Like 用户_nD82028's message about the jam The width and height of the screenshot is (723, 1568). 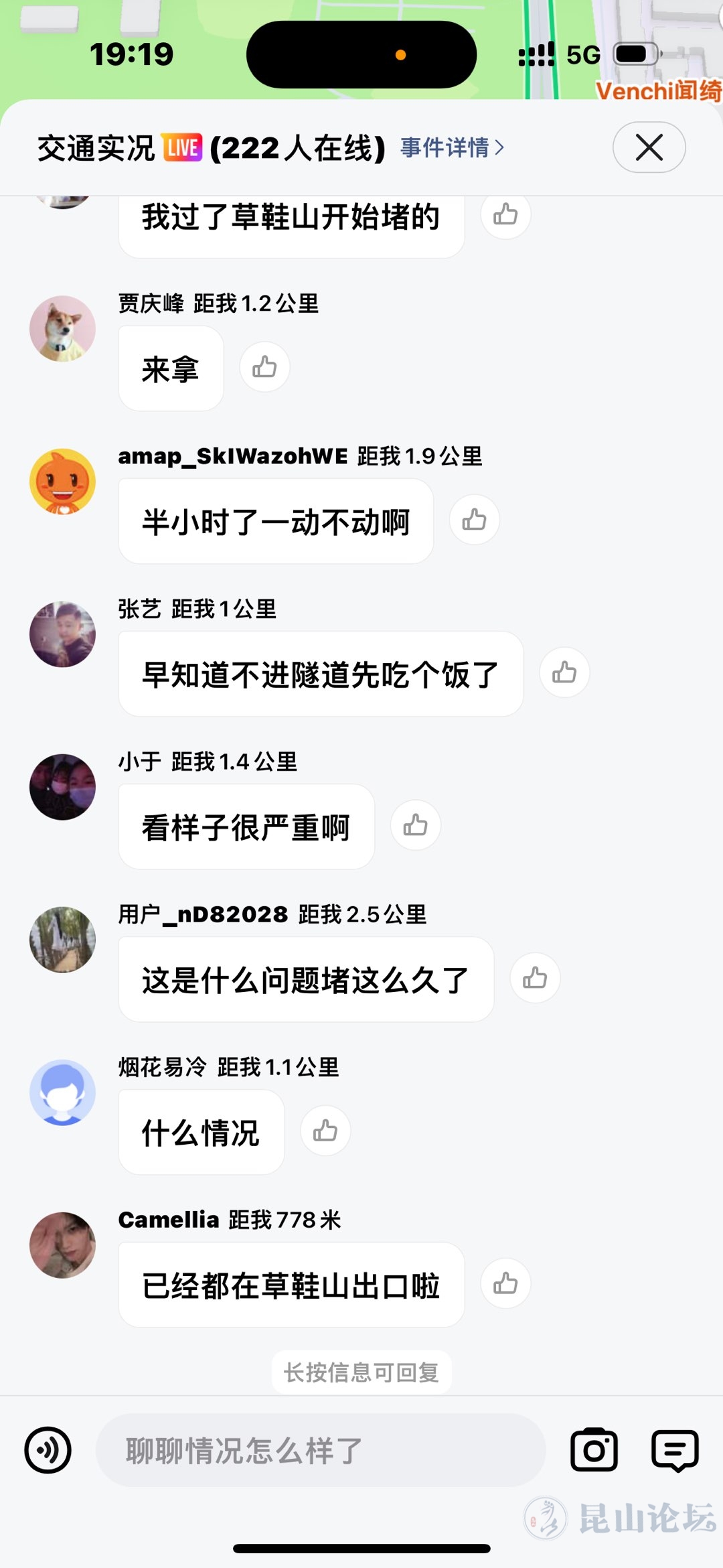(x=535, y=978)
